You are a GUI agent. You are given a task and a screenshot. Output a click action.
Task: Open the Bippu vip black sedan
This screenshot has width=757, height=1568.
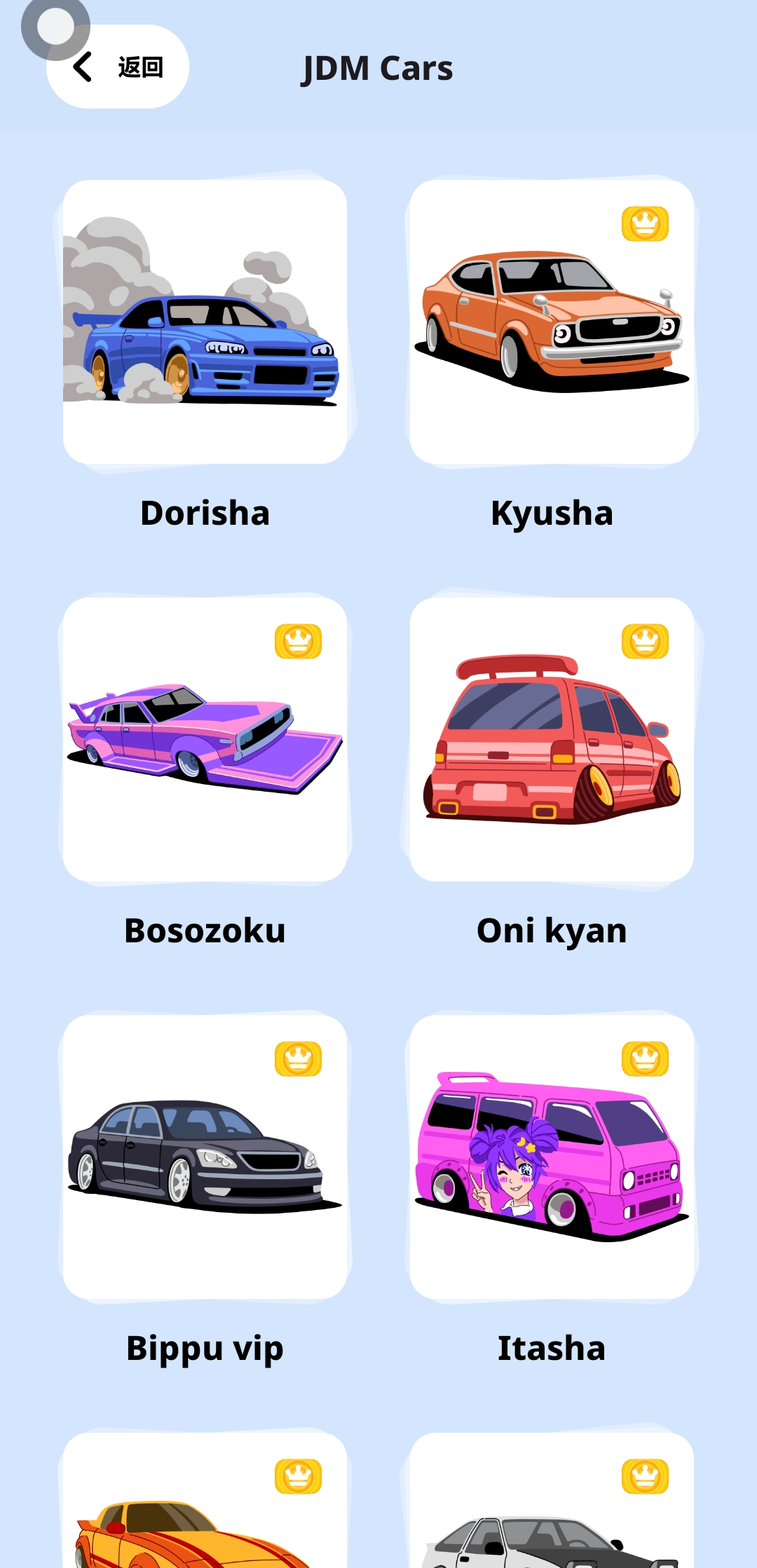pyautogui.click(x=205, y=1156)
